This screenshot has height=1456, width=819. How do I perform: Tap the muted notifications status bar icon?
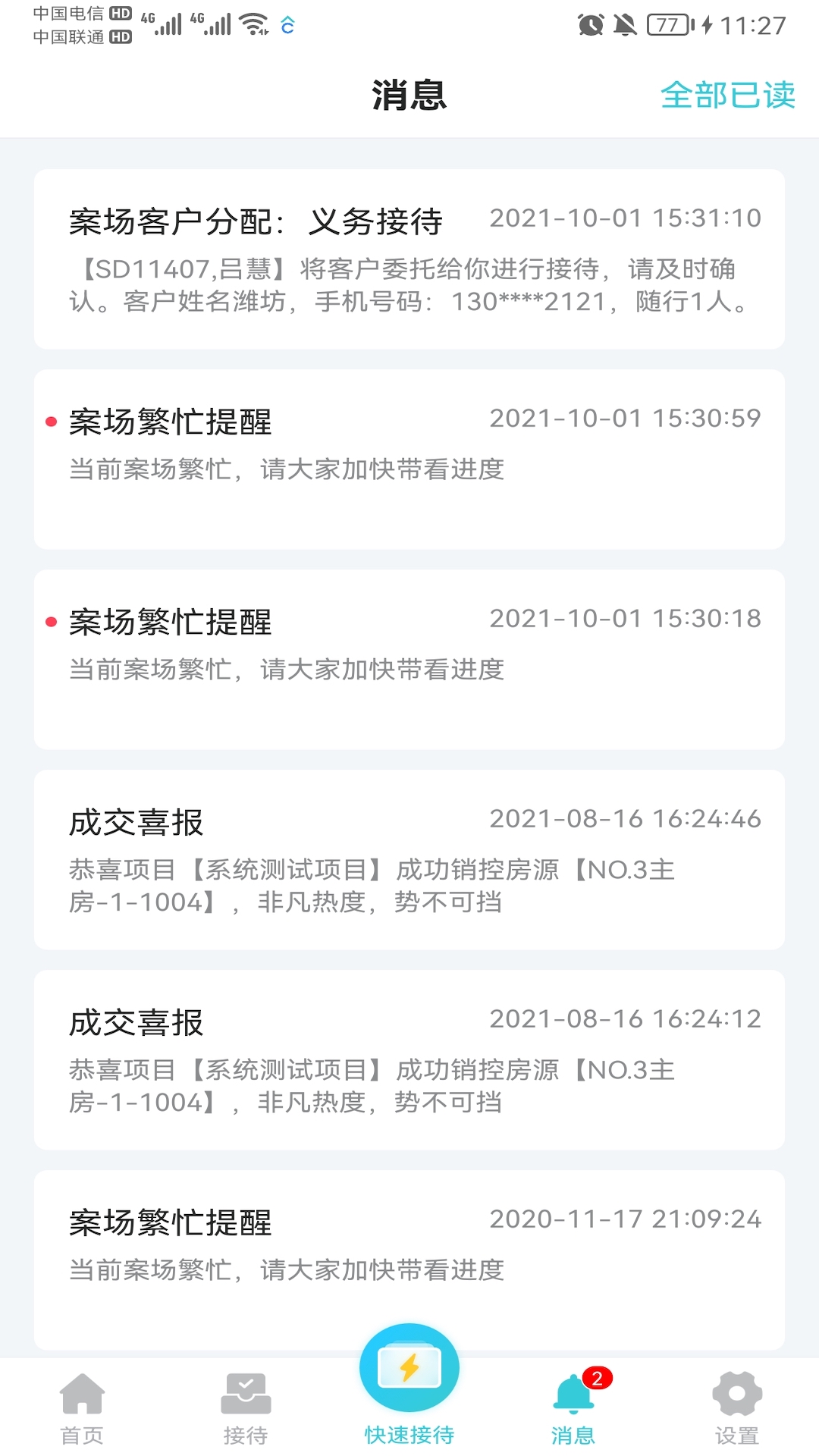pos(625,24)
